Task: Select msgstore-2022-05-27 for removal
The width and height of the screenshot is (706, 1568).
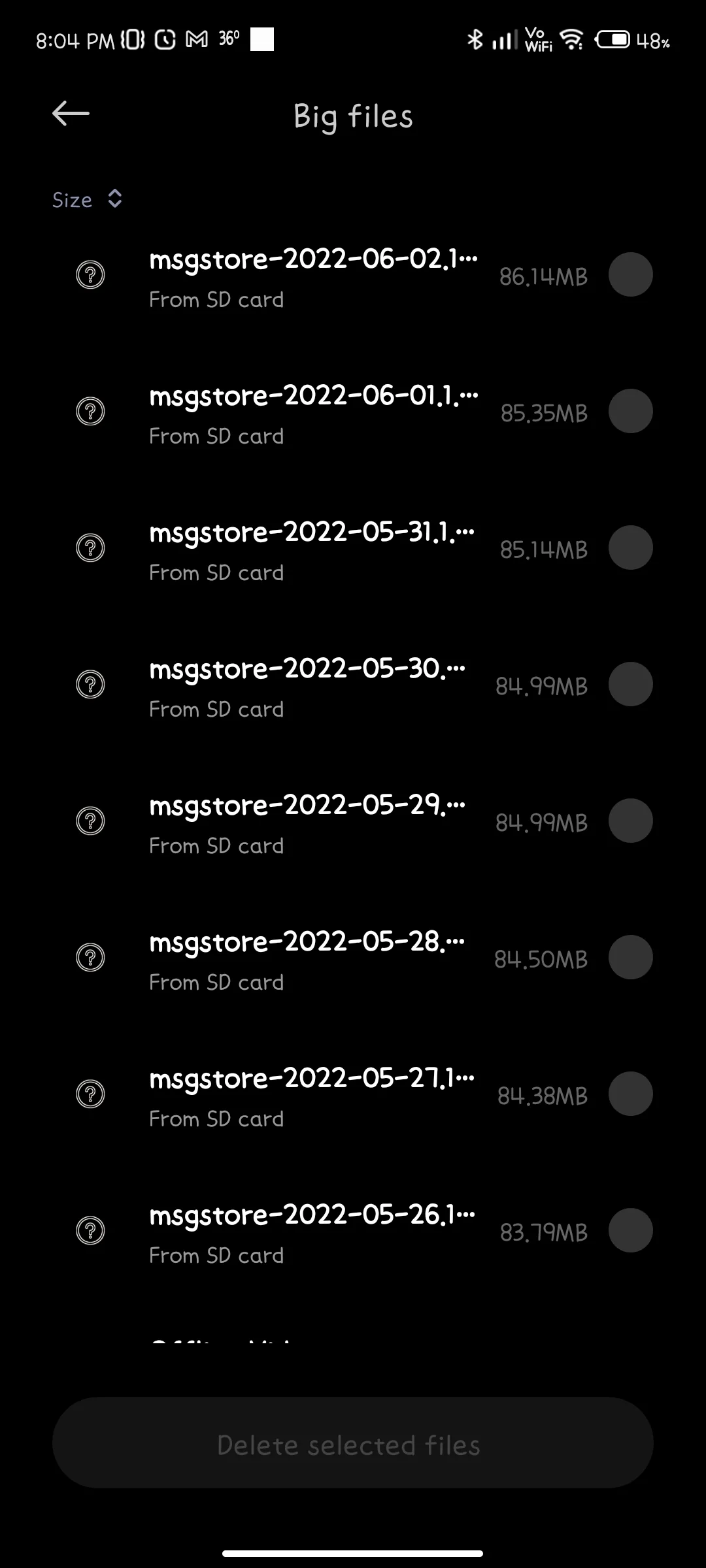Action: tap(630, 1094)
